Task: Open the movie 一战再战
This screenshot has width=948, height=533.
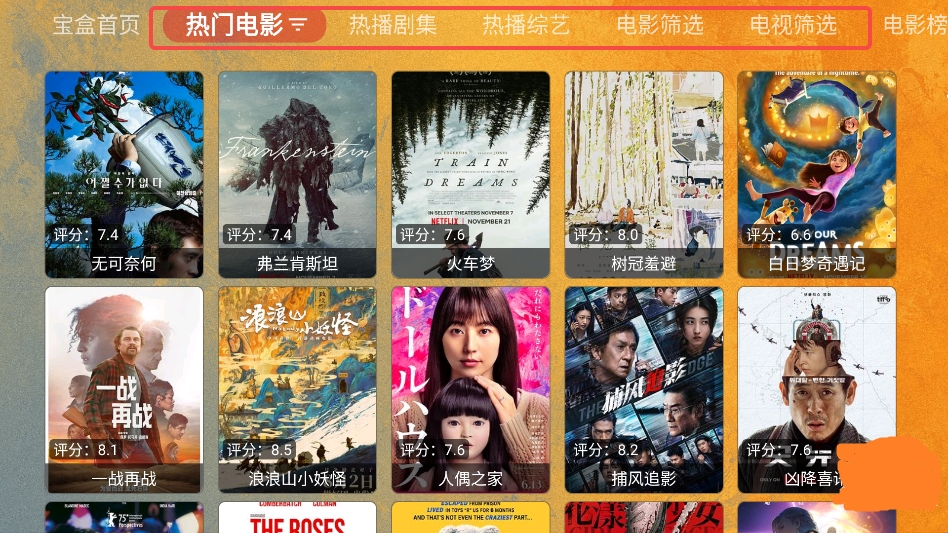Action: click(x=124, y=390)
